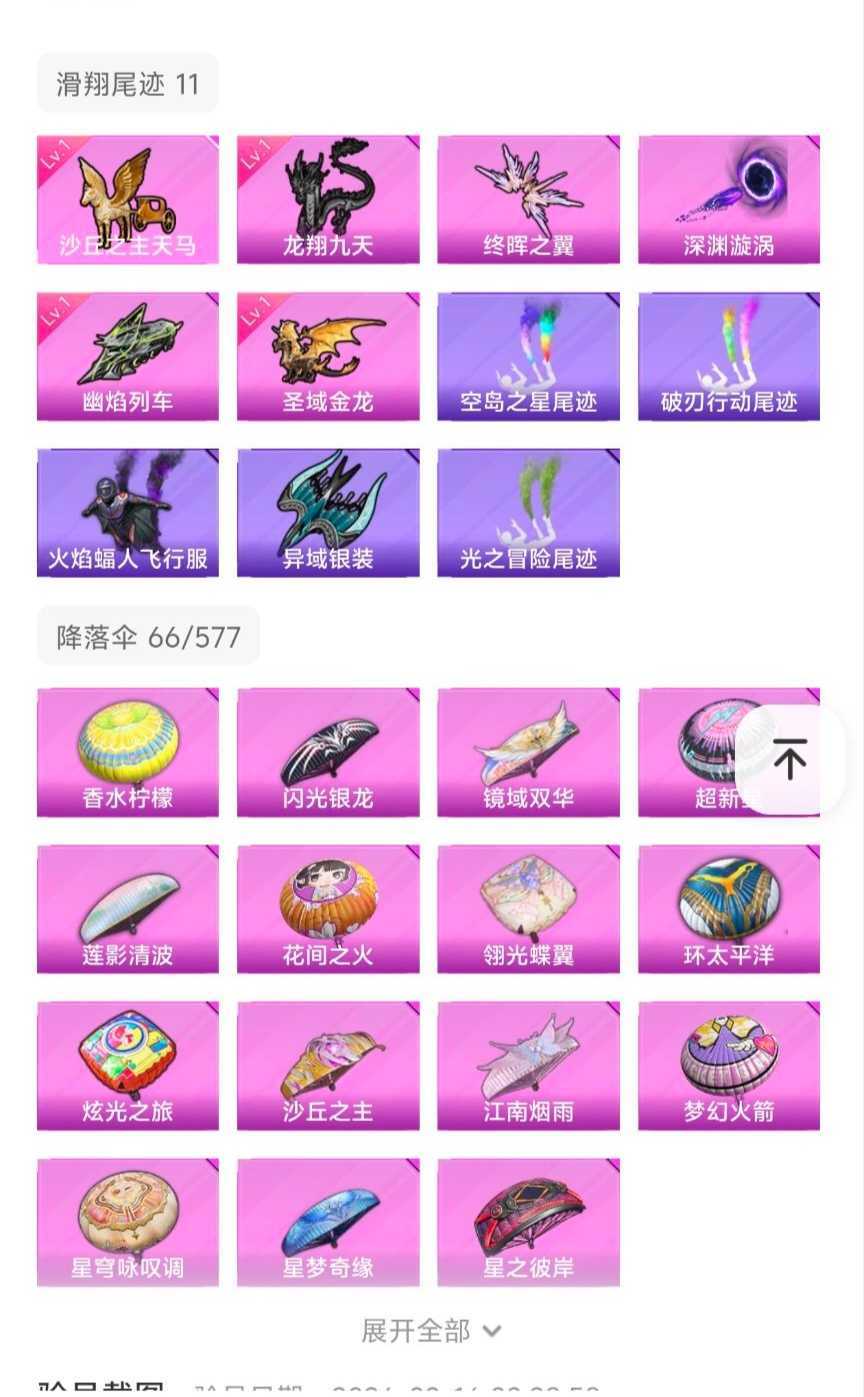The width and height of the screenshot is (864, 1397).
Task: Open the 江南烟雨 parachute tile
Action: (528, 1066)
